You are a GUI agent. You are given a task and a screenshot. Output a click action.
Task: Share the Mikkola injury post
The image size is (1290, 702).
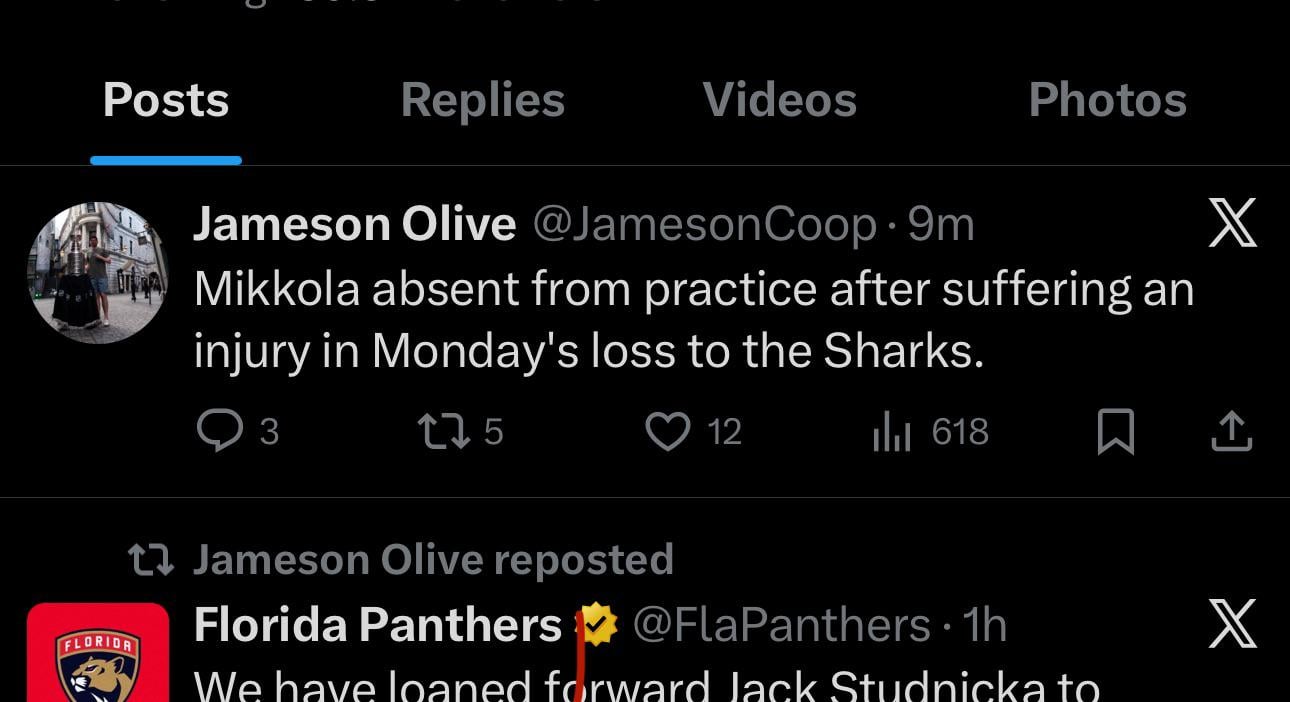[x=1231, y=432]
